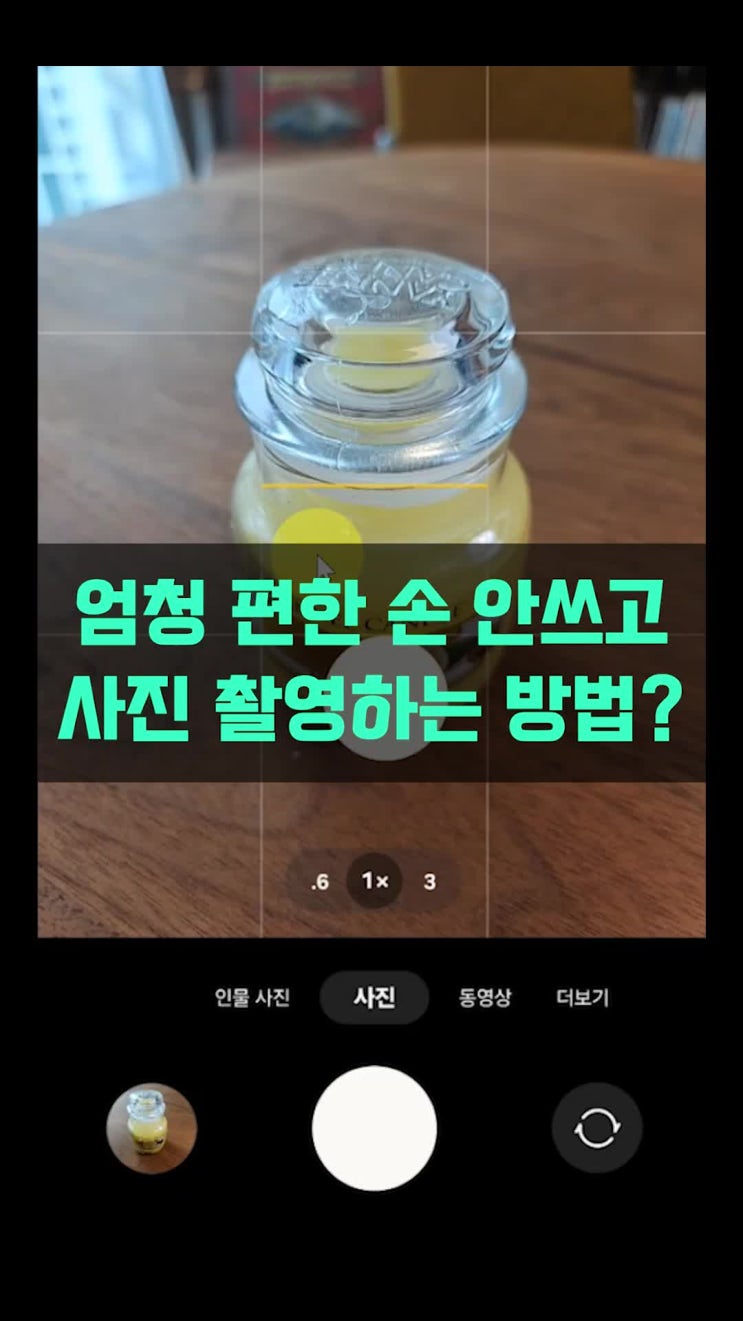Select the 1× zoom level
This screenshot has height=1321, width=743.
pyautogui.click(x=375, y=882)
